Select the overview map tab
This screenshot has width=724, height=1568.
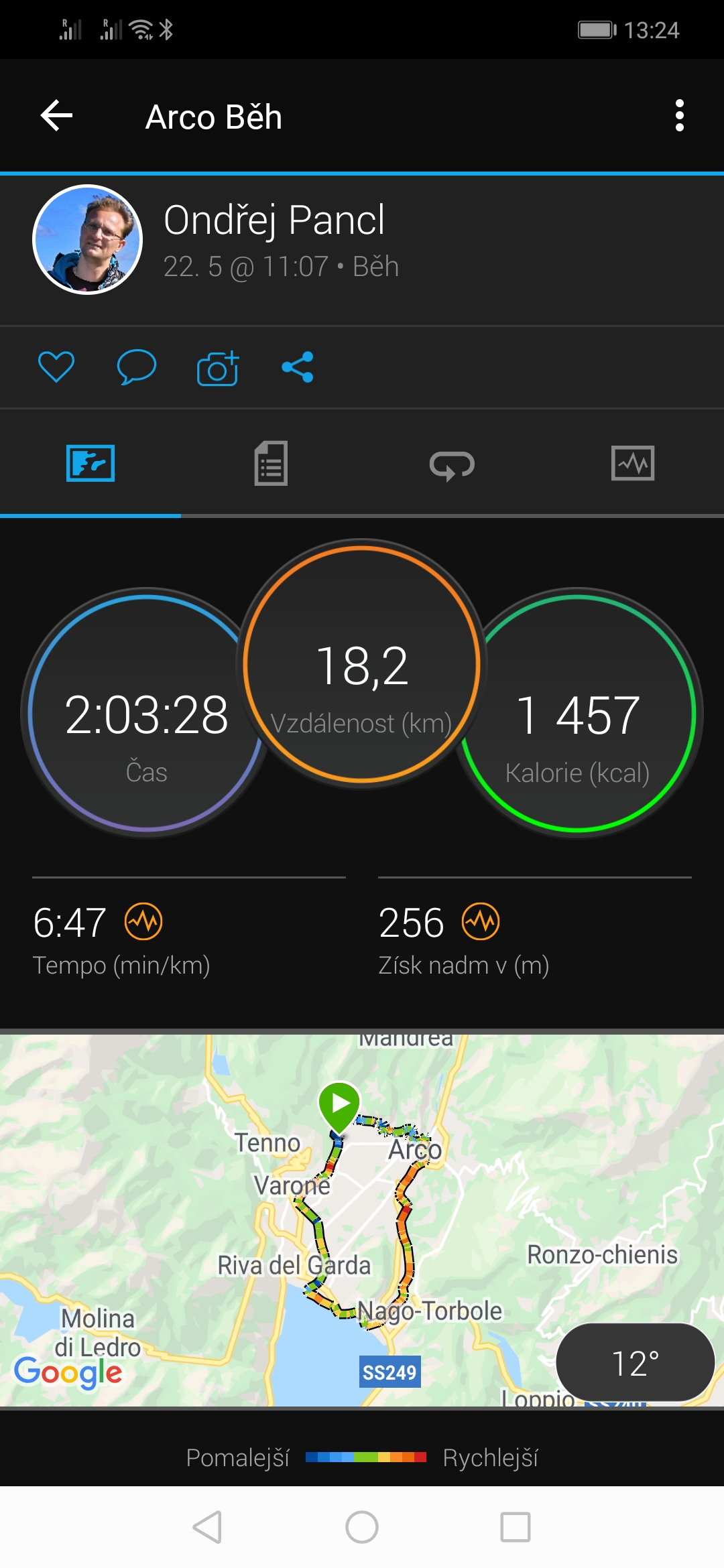click(x=90, y=463)
